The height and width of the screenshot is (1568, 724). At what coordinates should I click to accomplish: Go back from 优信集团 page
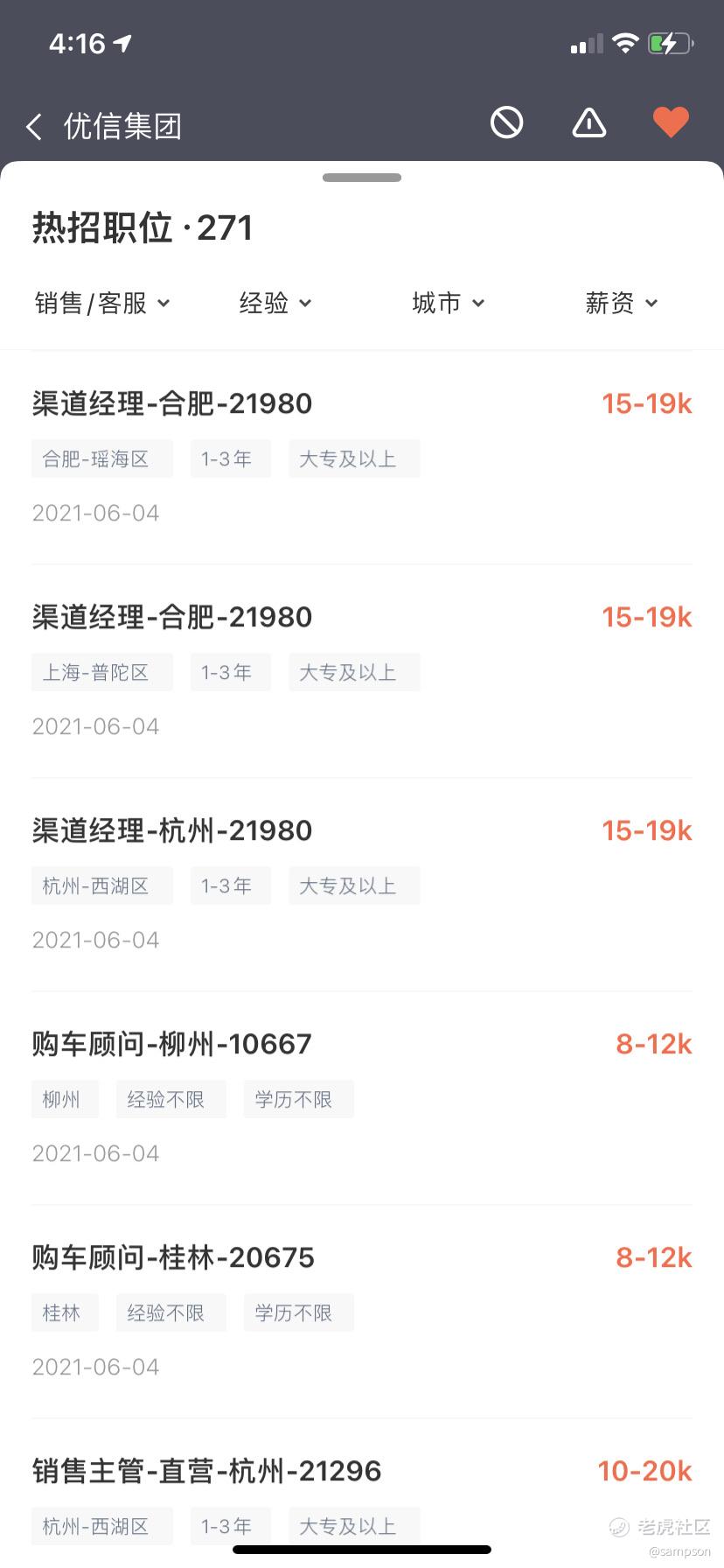[34, 127]
